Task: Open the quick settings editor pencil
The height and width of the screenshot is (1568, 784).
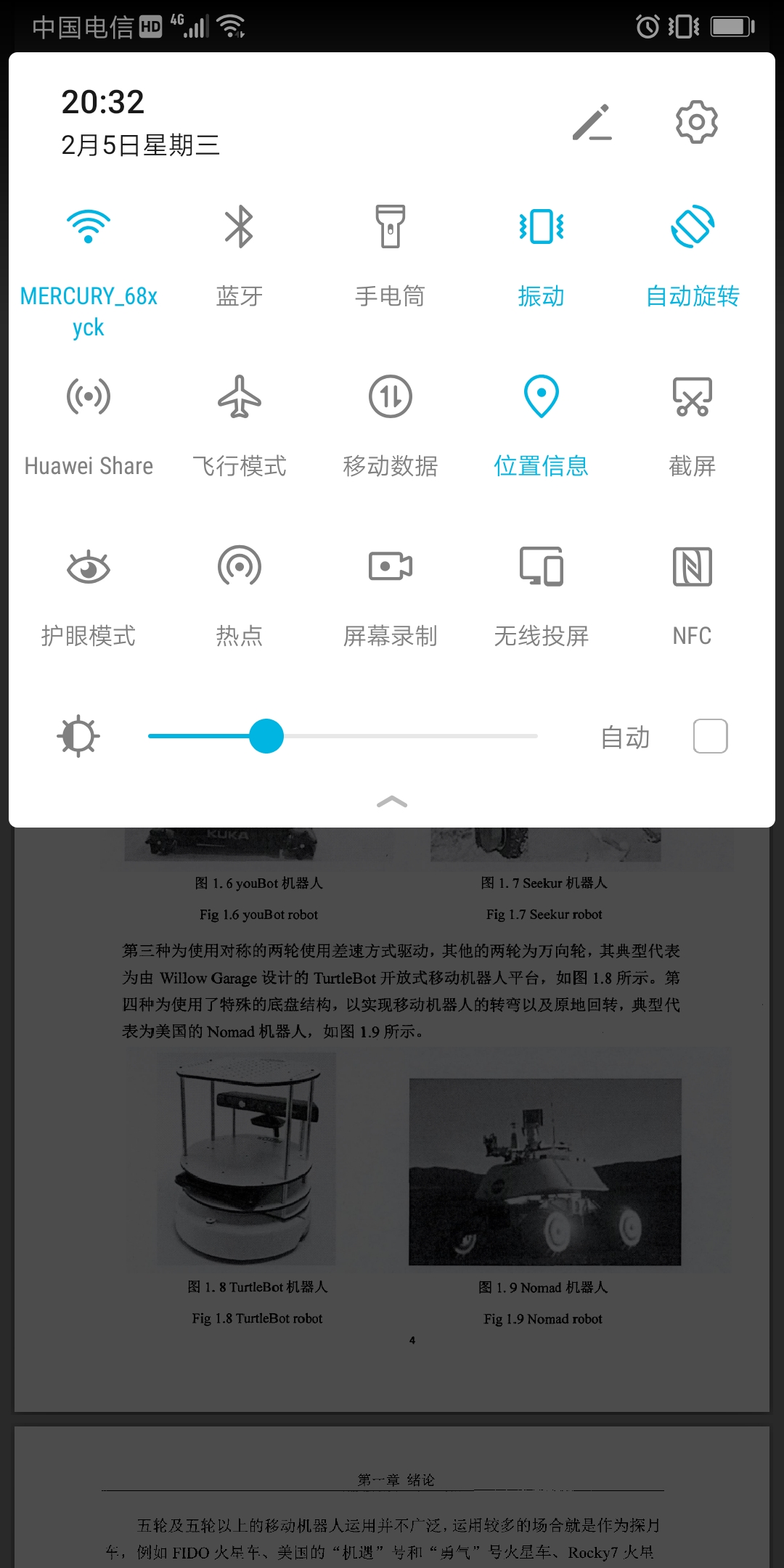Action: [x=594, y=122]
